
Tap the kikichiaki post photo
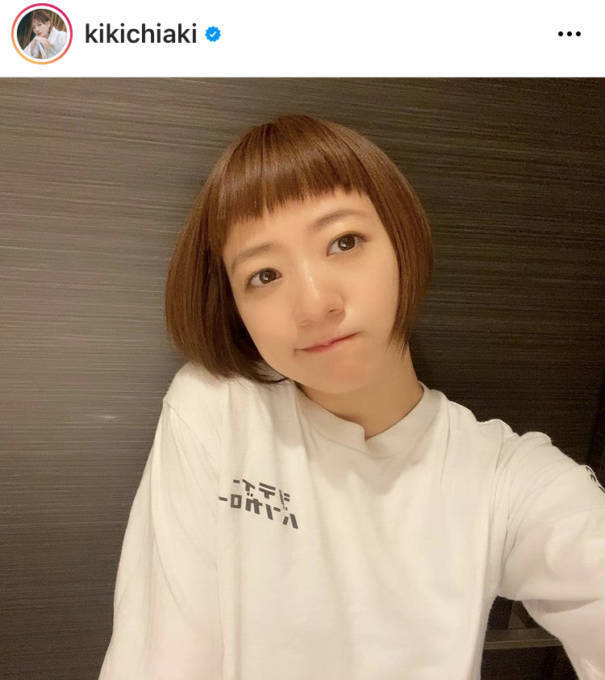tap(302, 380)
